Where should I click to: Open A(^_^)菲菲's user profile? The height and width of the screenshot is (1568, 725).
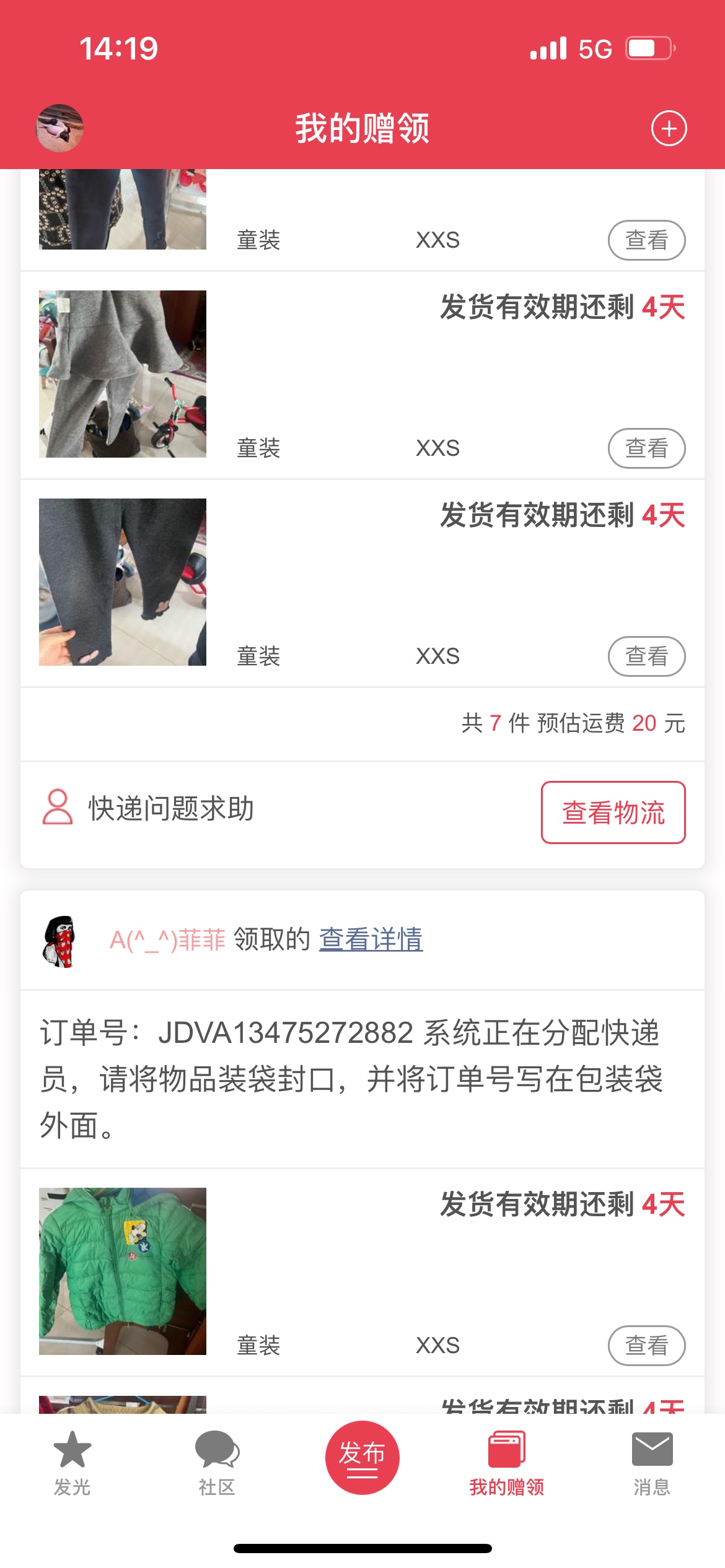click(x=166, y=939)
